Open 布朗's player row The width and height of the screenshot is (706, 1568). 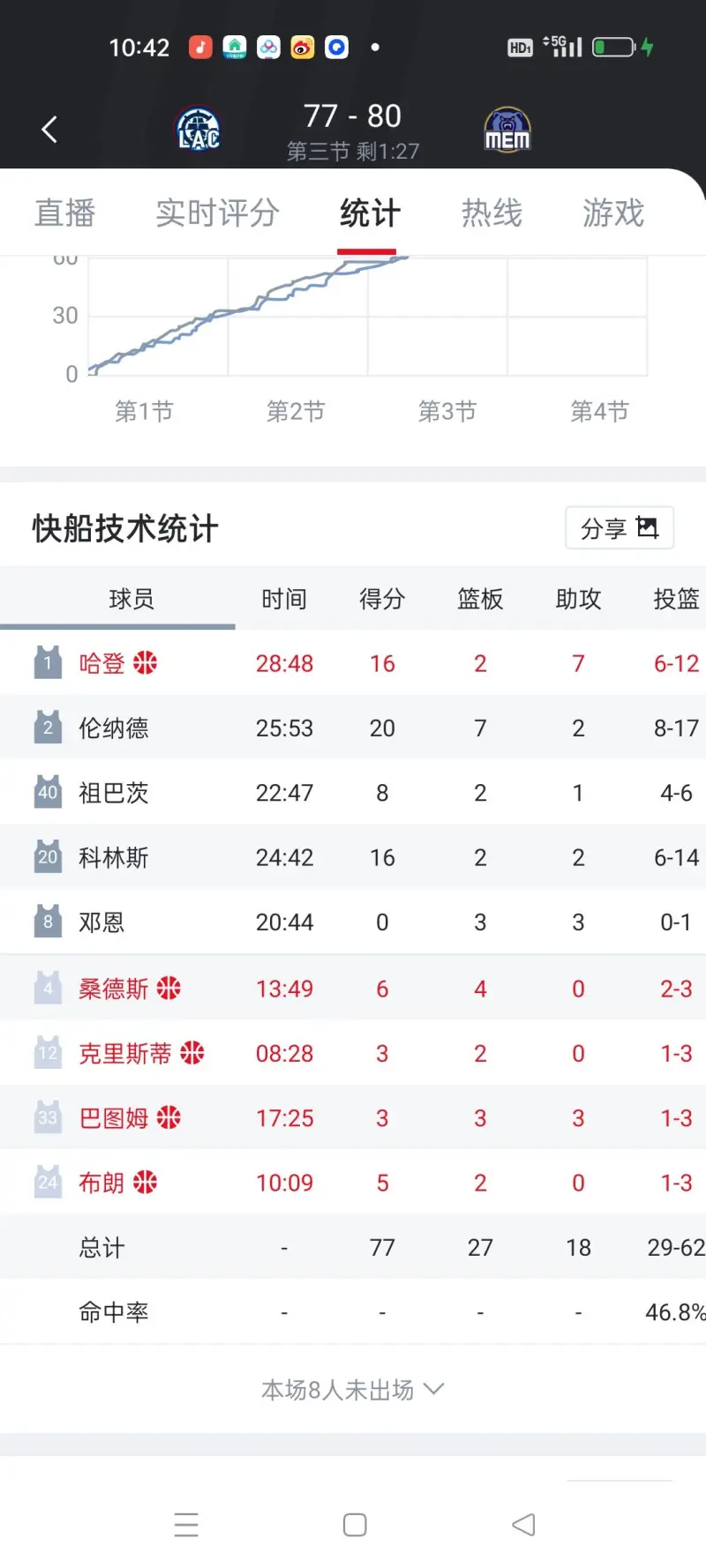(101, 1183)
